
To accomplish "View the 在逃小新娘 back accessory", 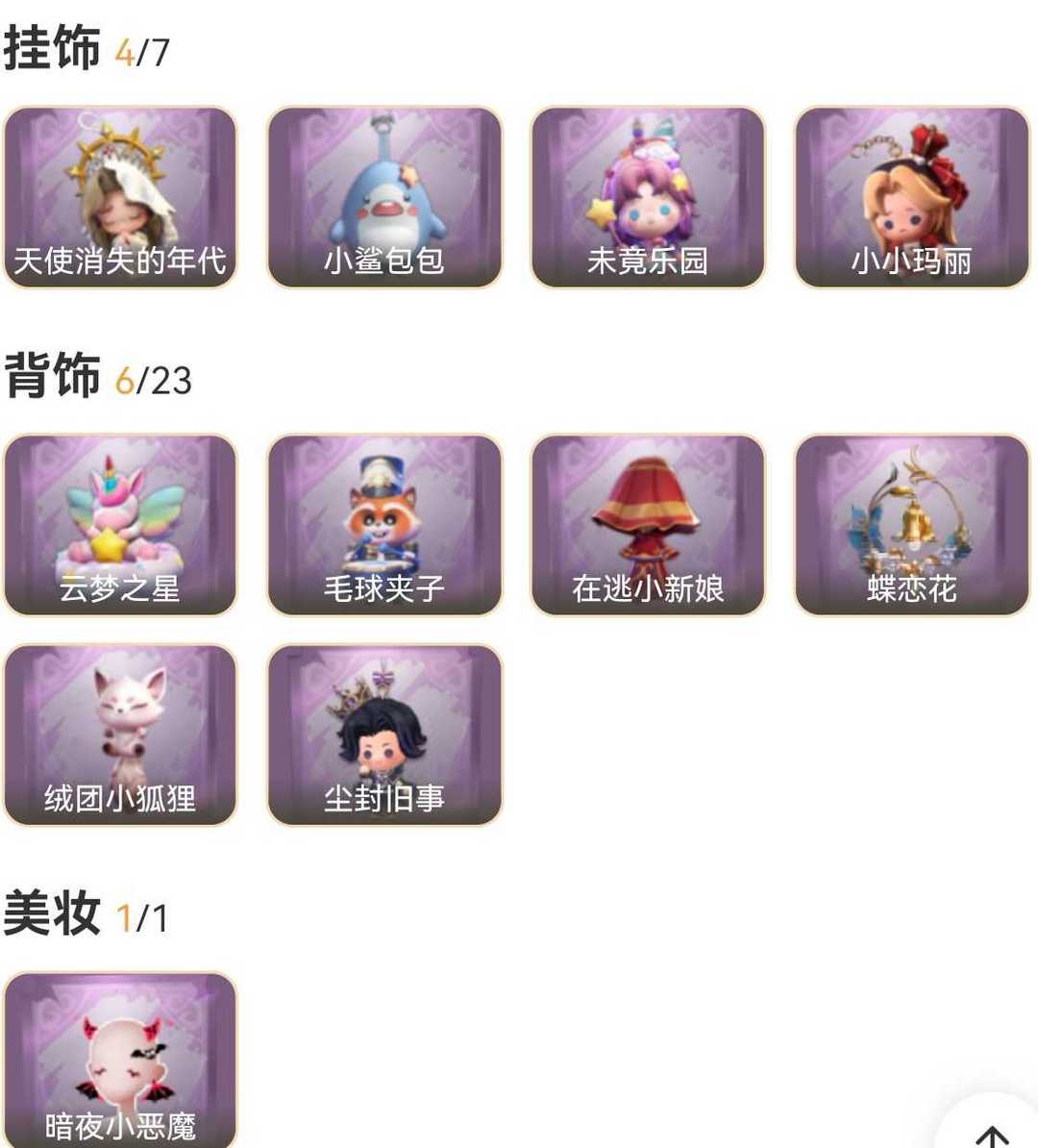I will [x=648, y=525].
